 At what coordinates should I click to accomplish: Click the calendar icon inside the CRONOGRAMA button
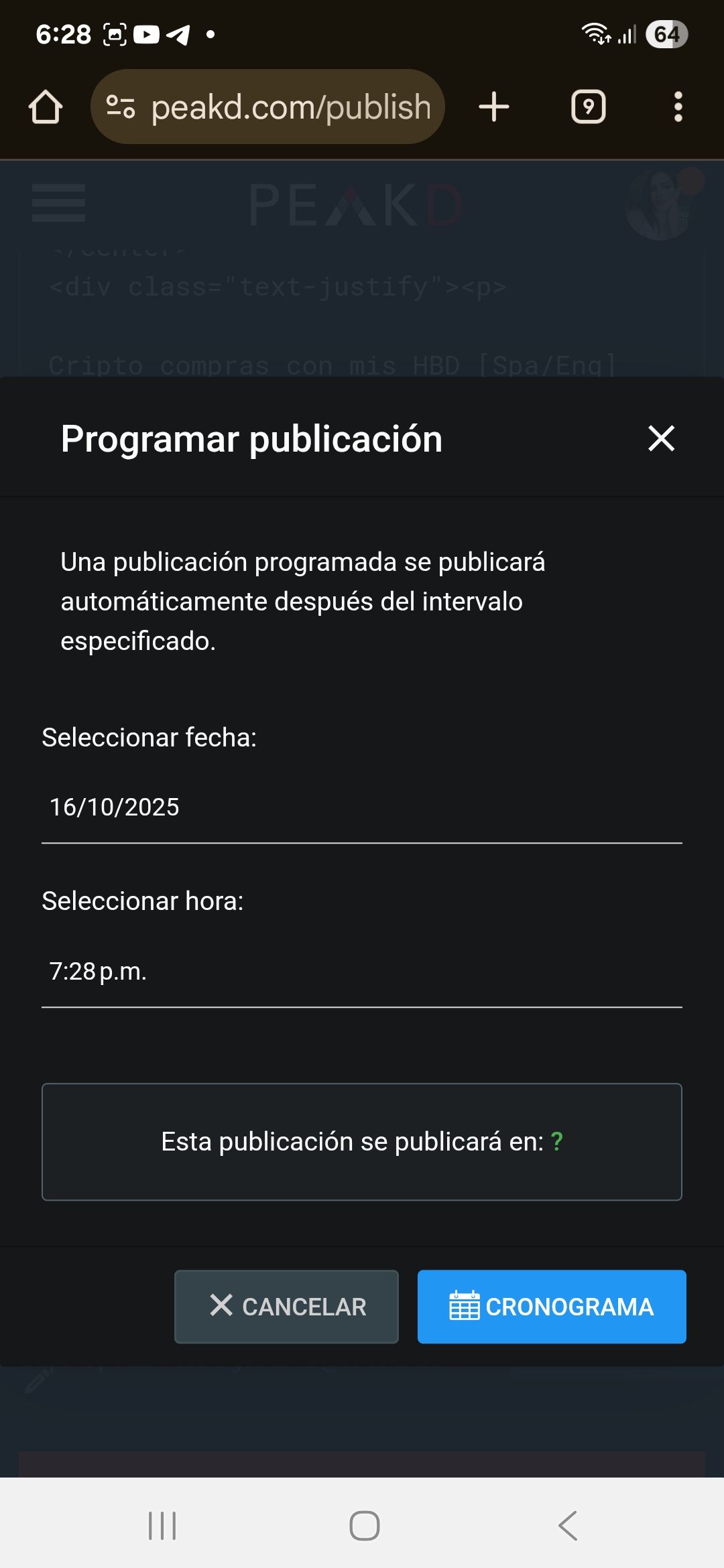[x=464, y=1306]
